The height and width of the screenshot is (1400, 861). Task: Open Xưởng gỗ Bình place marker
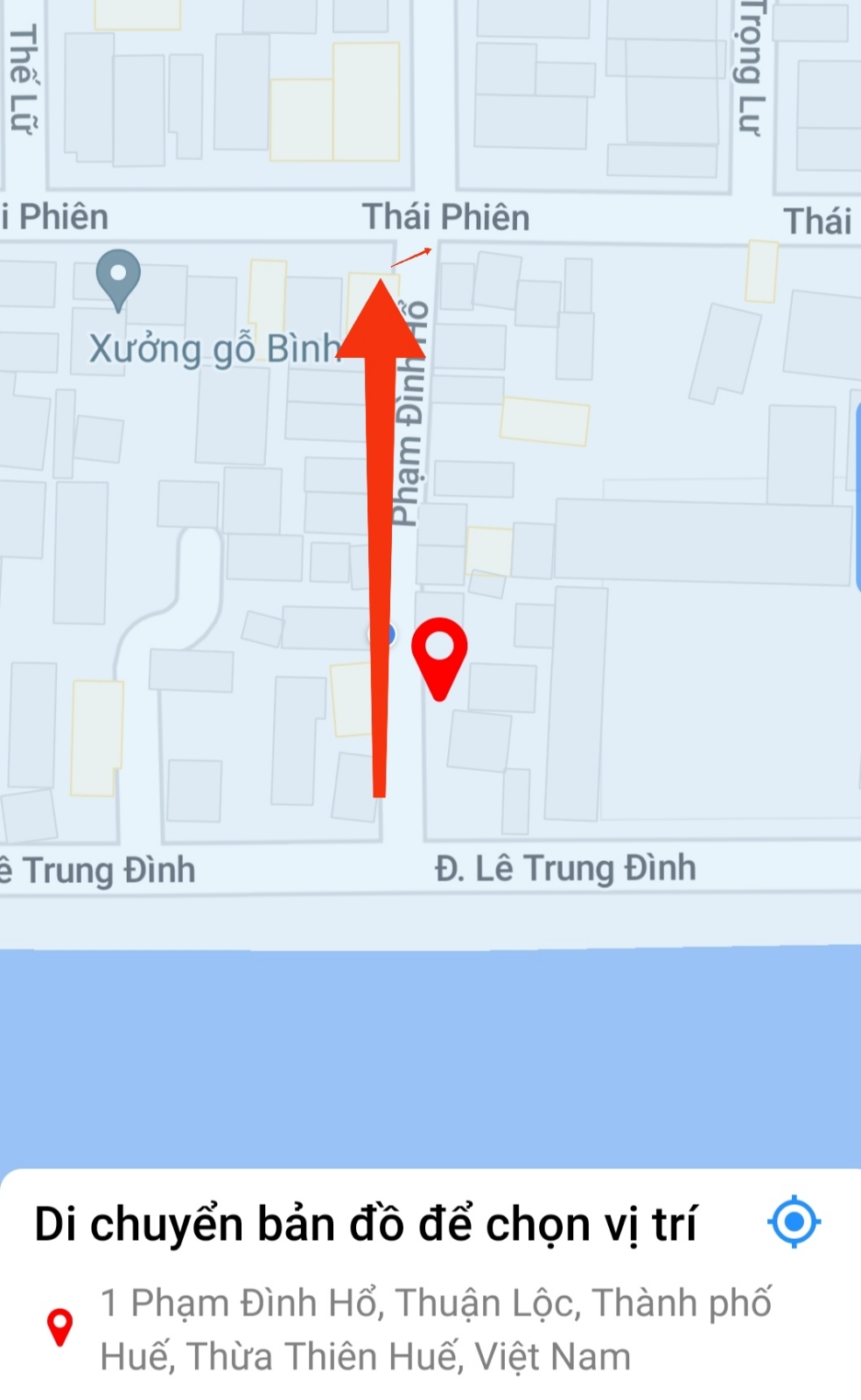point(118,278)
